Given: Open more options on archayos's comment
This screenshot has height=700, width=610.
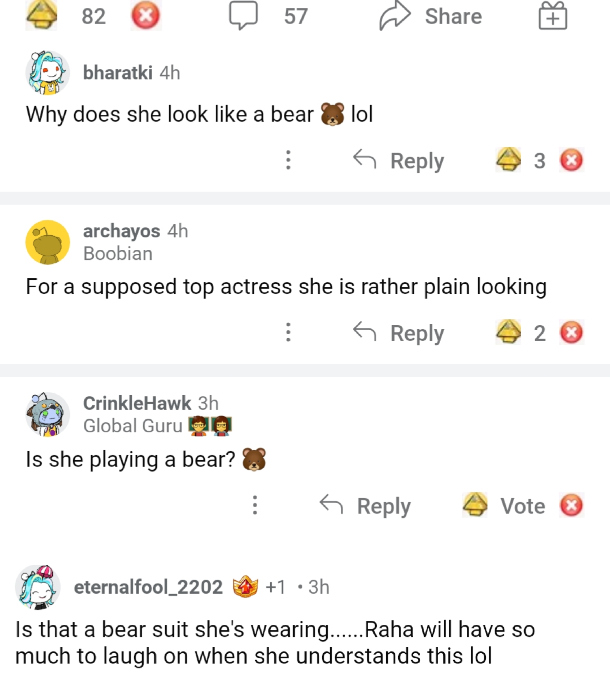Looking at the screenshot, I should point(288,333).
